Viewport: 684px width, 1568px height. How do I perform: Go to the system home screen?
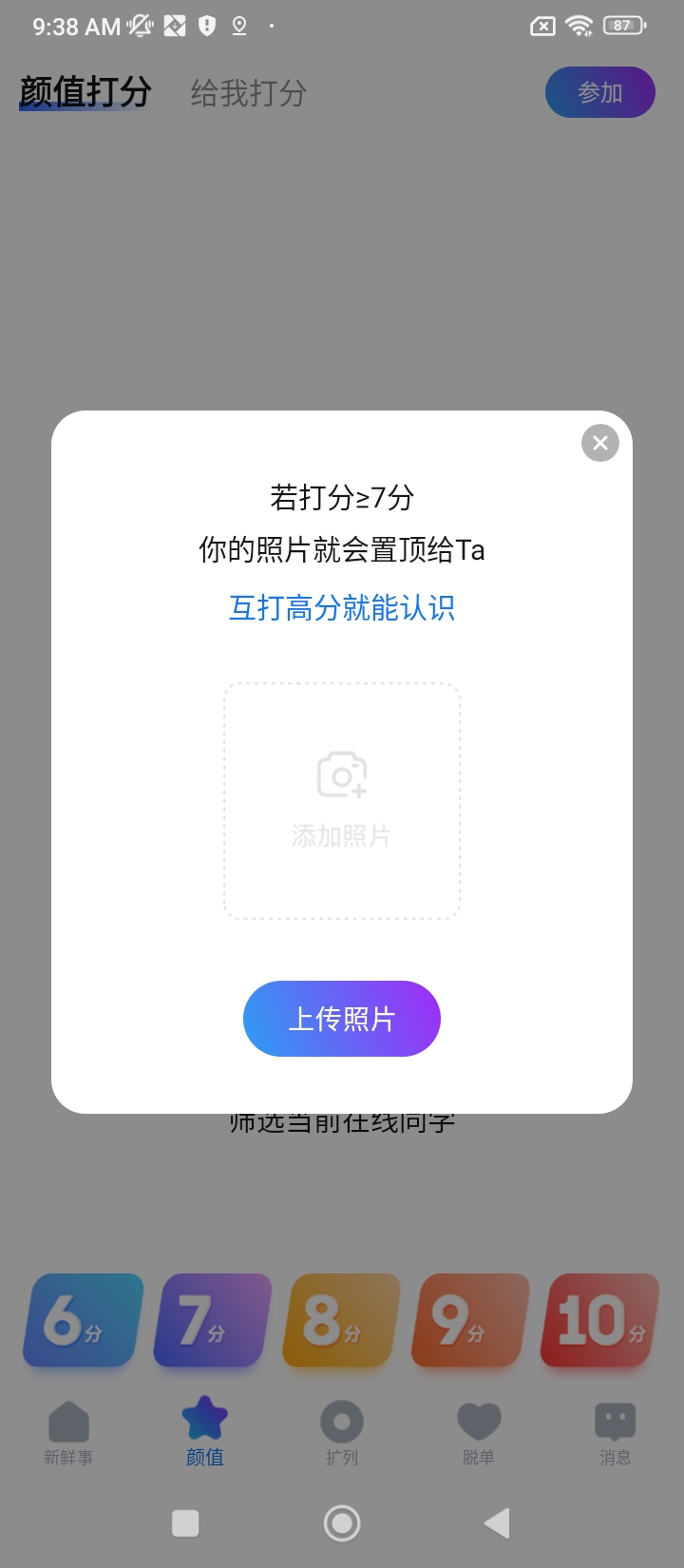point(342,1523)
